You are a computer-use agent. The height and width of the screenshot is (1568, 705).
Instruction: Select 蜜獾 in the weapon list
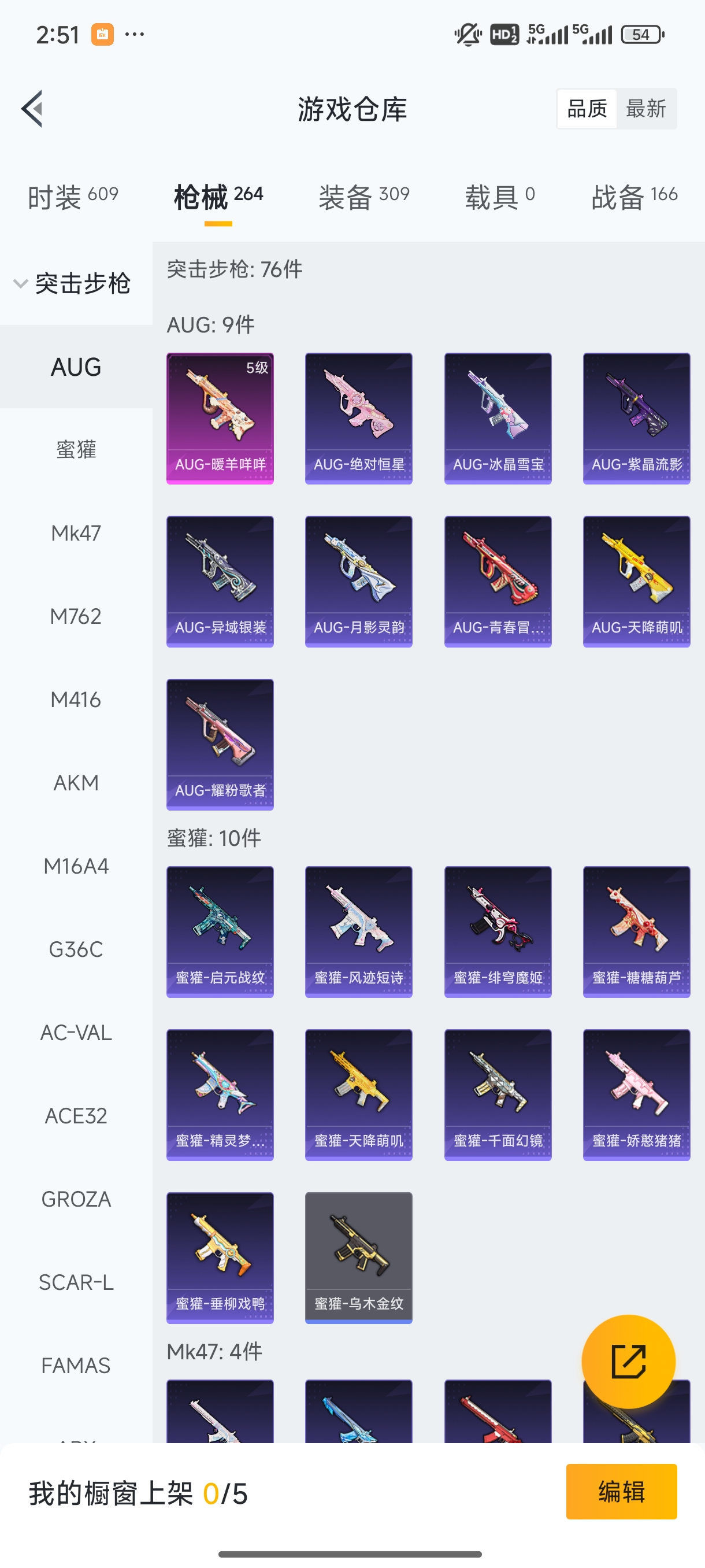pyautogui.click(x=76, y=450)
